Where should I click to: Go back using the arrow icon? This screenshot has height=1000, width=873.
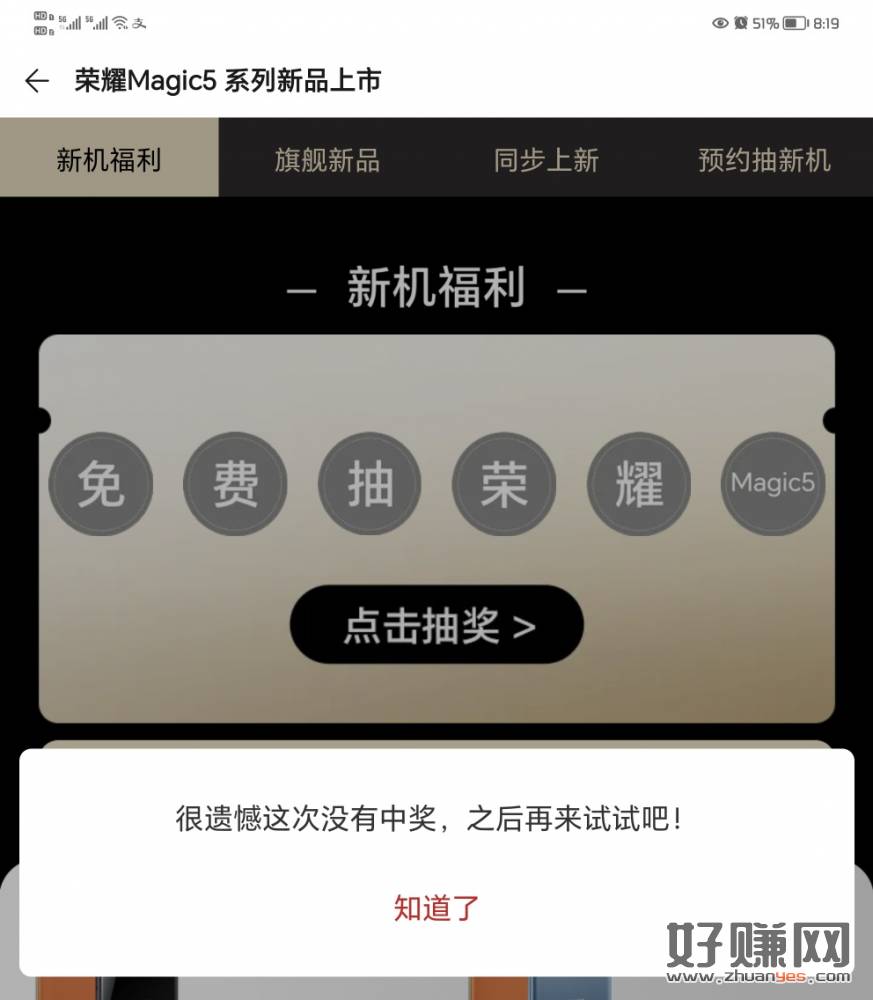pos(37,81)
